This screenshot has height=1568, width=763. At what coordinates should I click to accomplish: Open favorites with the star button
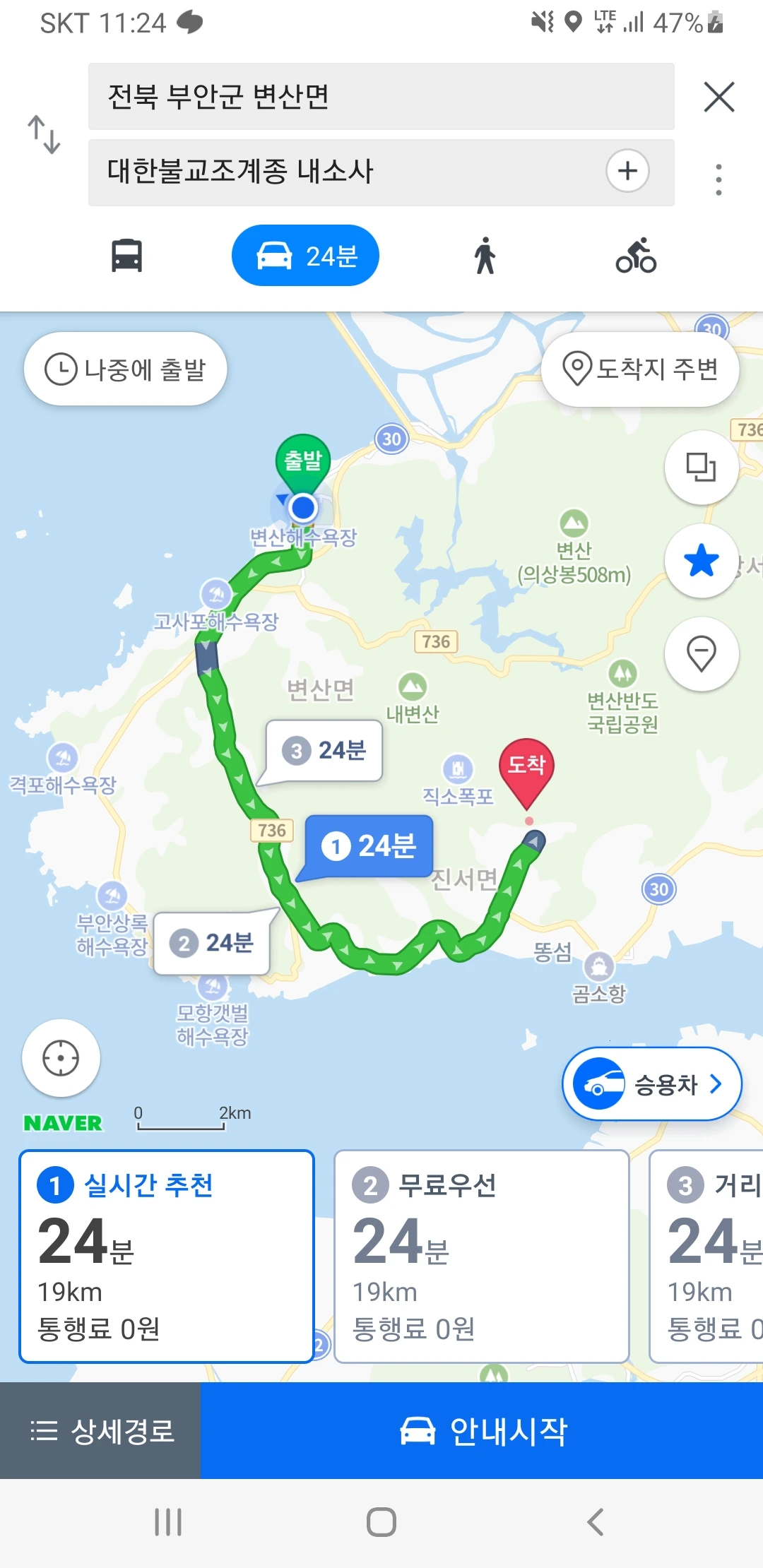coord(702,561)
